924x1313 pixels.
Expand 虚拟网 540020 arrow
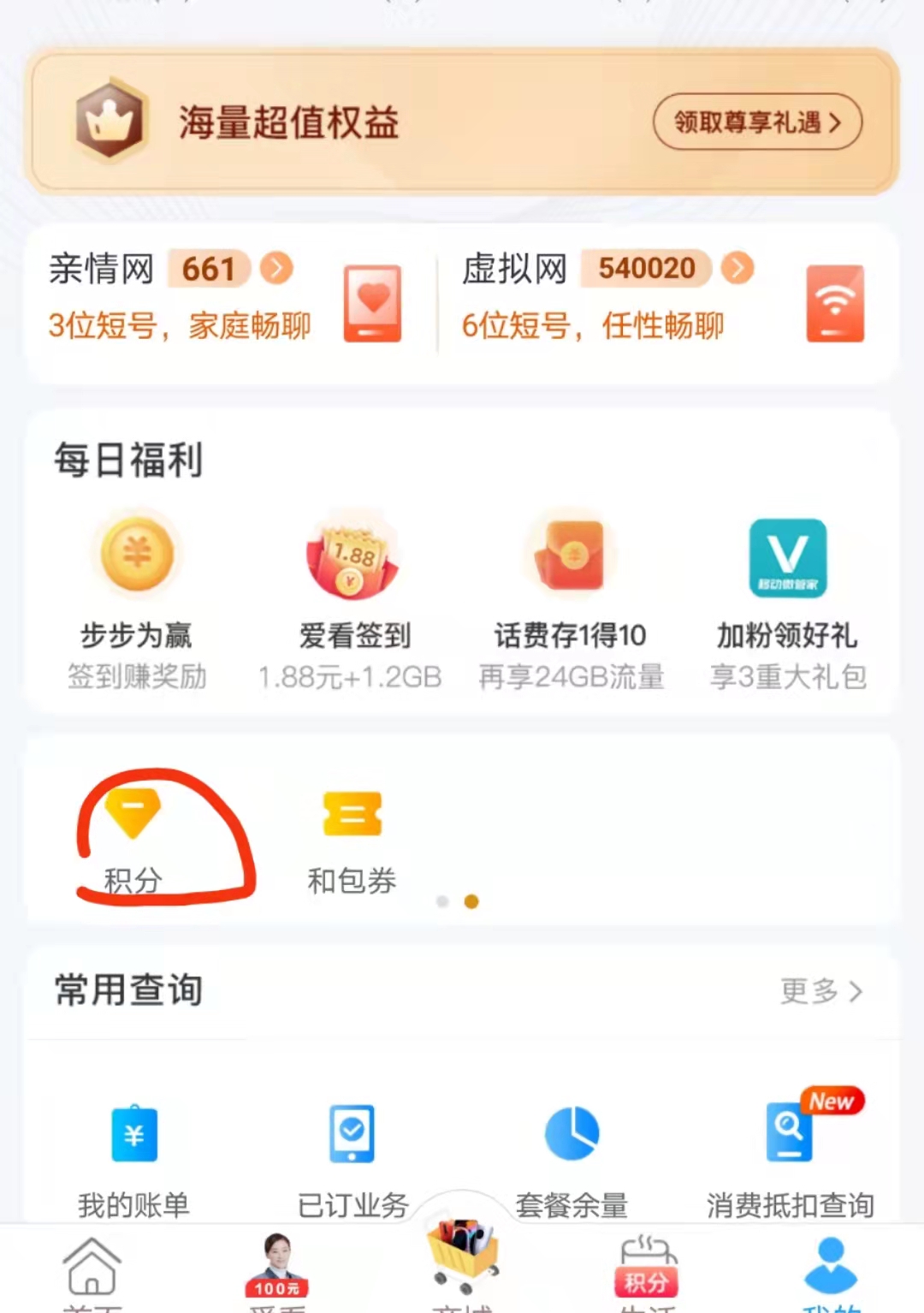737,269
